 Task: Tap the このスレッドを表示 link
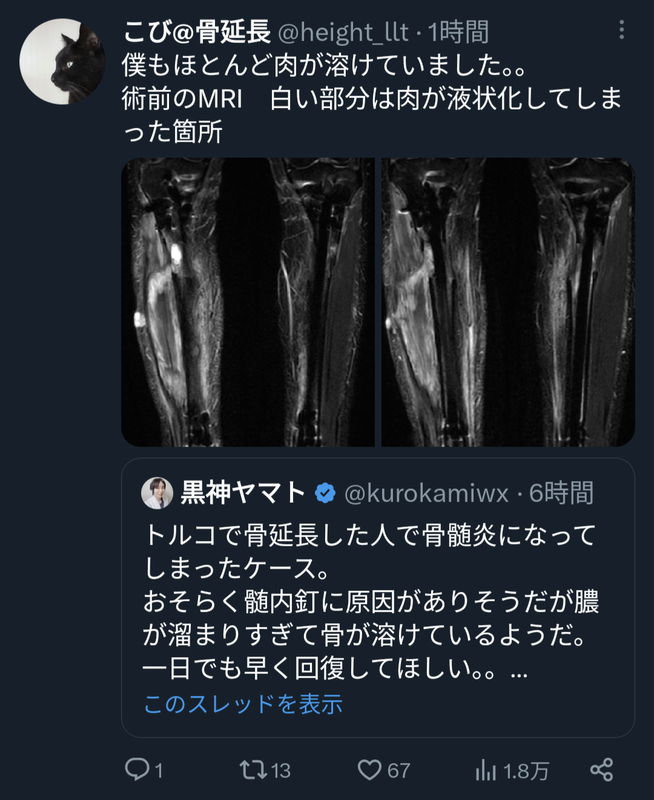(x=243, y=704)
